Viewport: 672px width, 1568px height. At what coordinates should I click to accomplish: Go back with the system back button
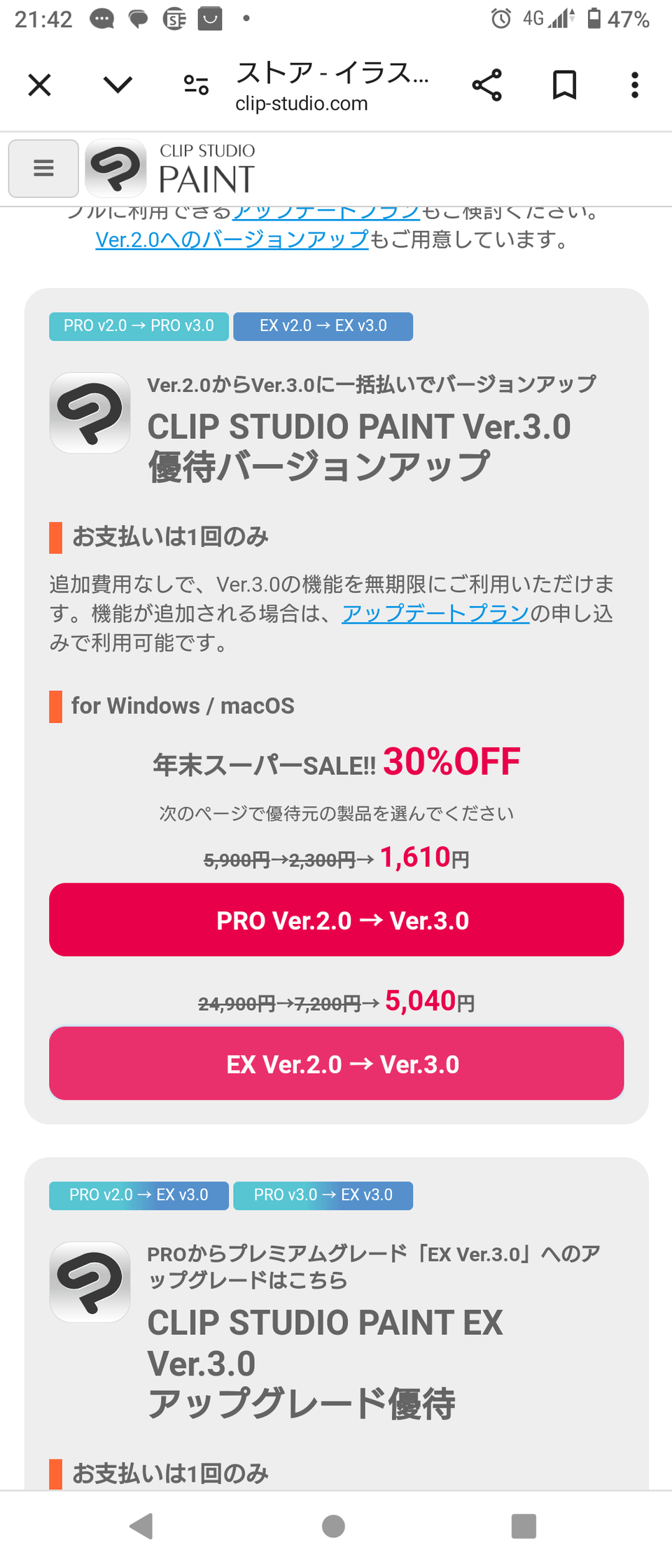[x=142, y=1526]
